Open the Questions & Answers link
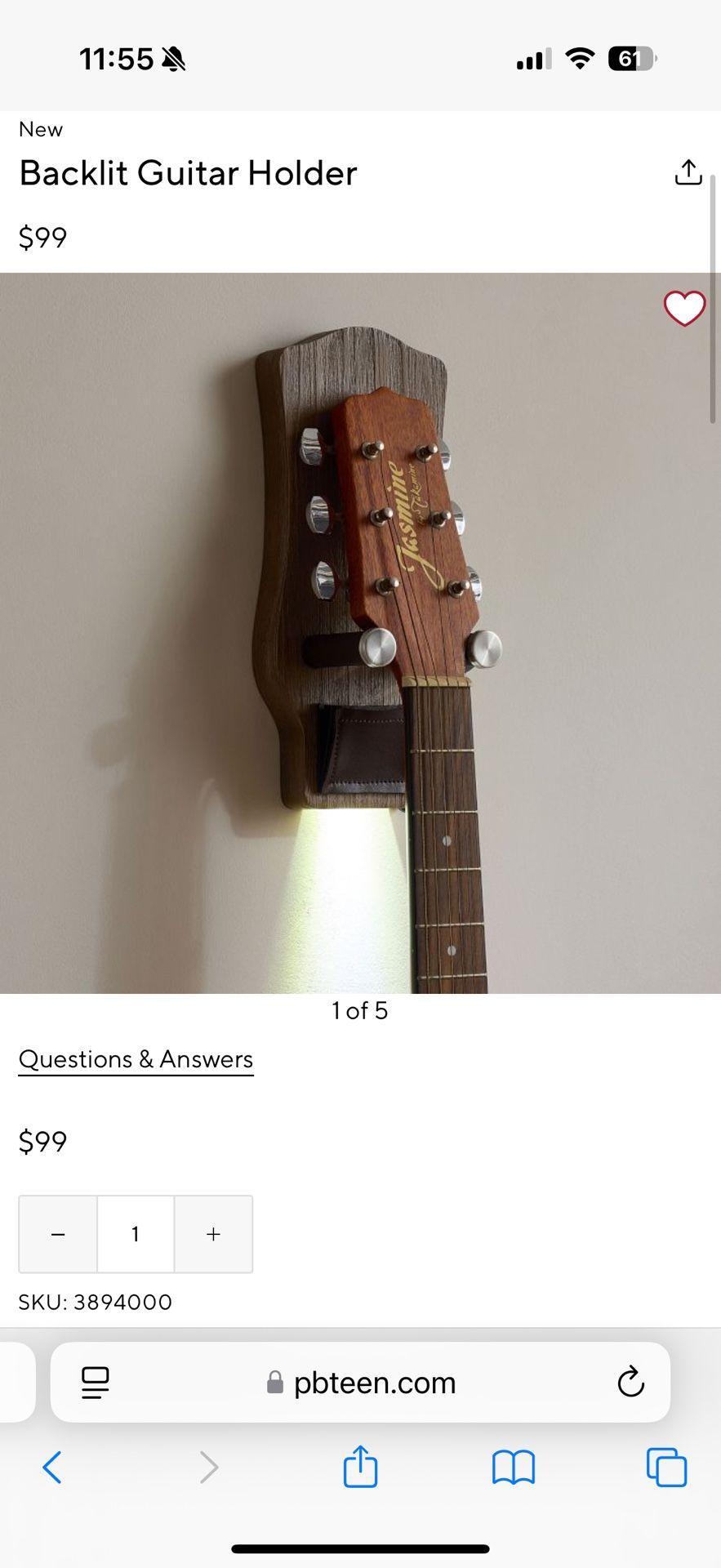 pyautogui.click(x=136, y=1059)
